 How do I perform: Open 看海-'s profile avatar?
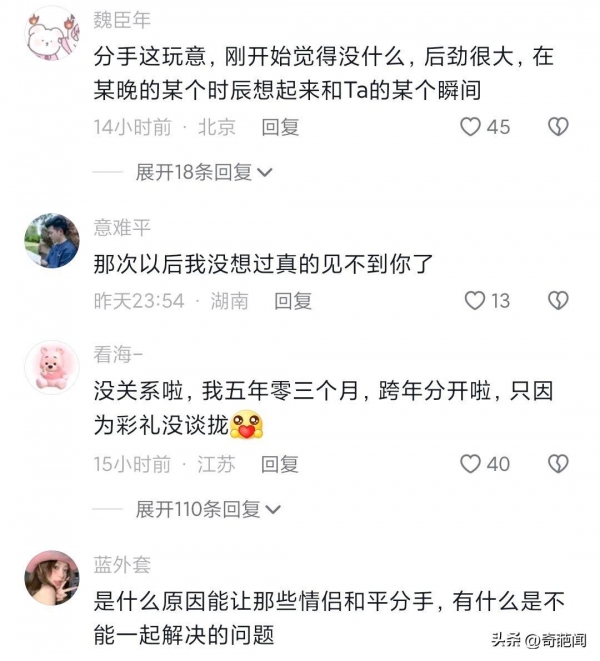point(51,365)
